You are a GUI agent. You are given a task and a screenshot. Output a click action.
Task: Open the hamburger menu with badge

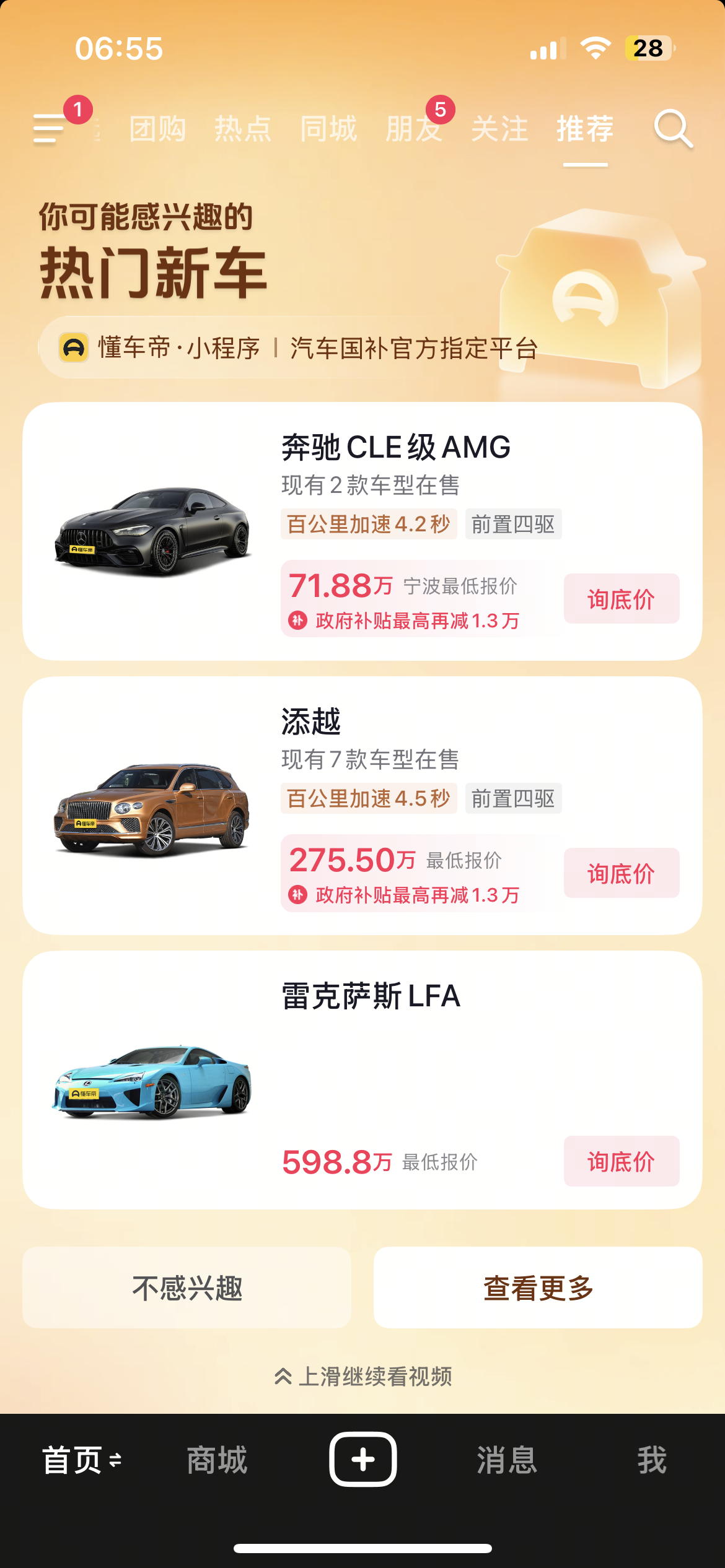tap(50, 128)
